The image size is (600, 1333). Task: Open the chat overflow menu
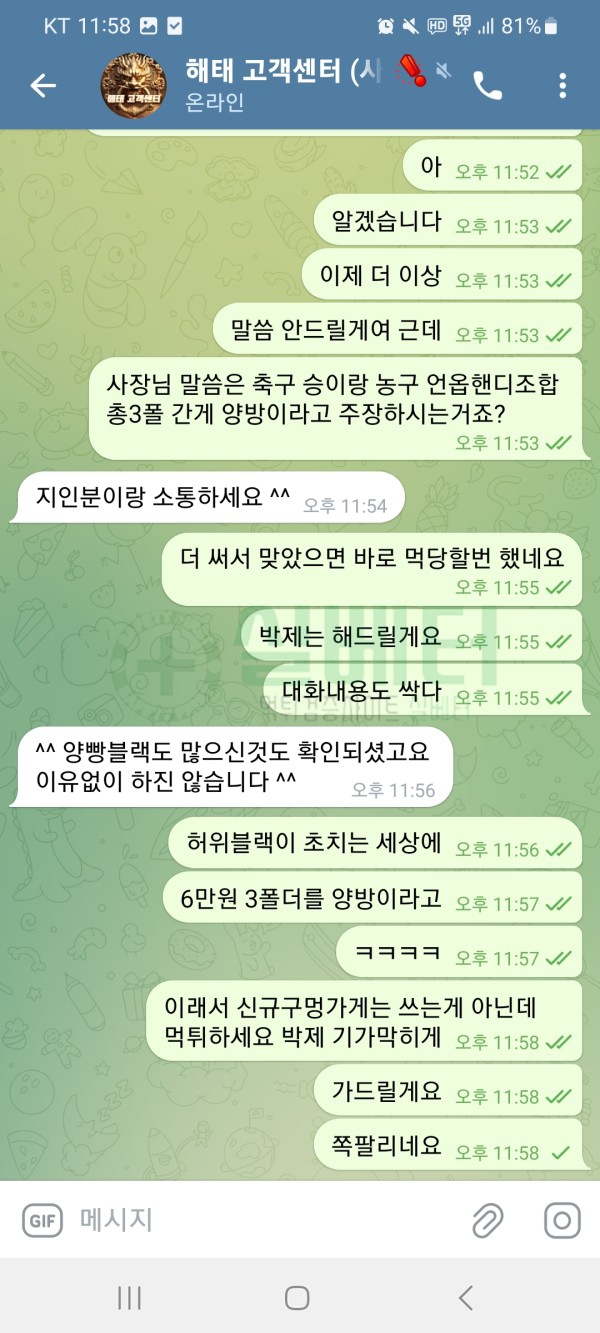click(563, 87)
